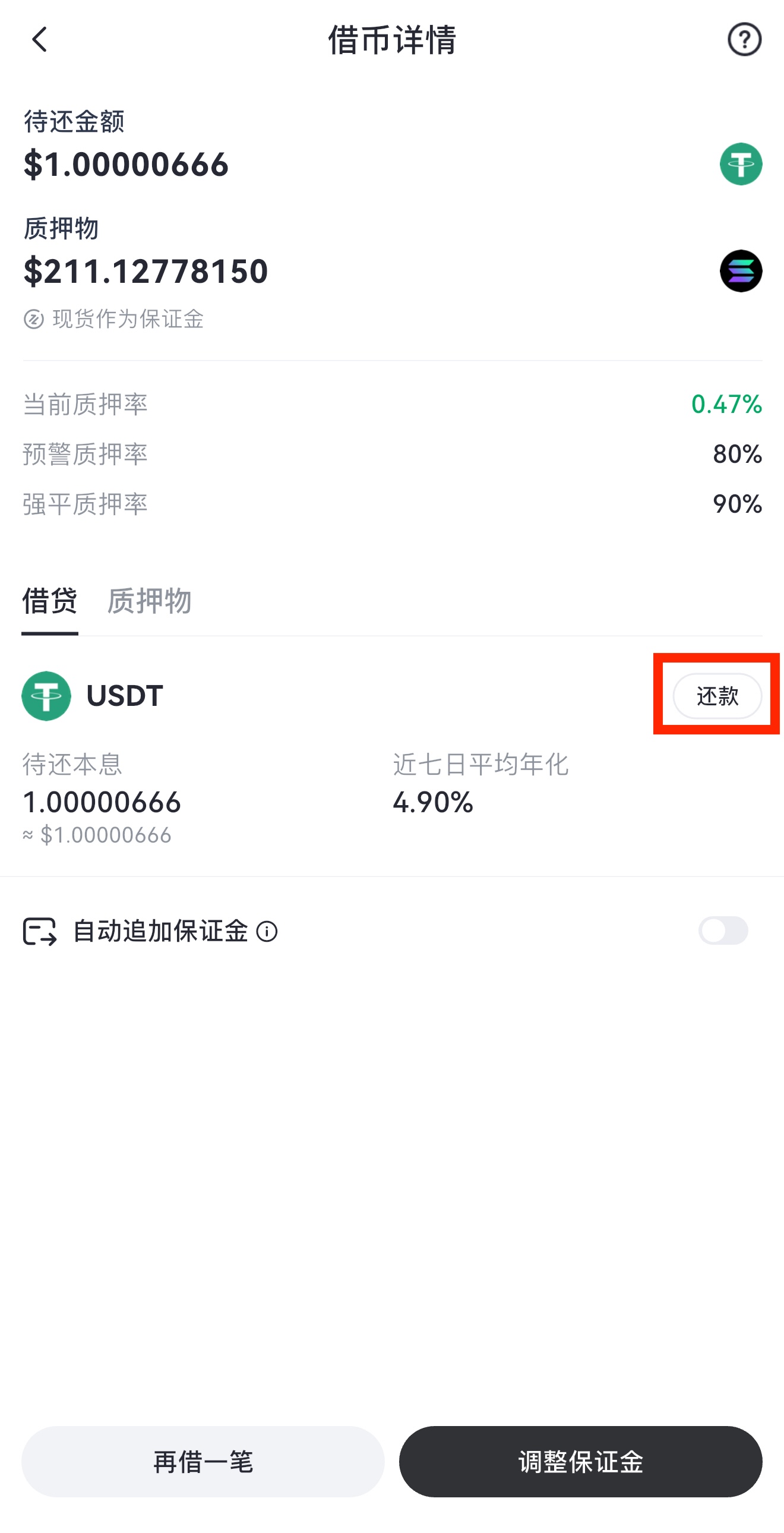Enable the 自动追加保证金 switch
Image resolution: width=784 pixels, height=1533 pixels.
[723, 930]
